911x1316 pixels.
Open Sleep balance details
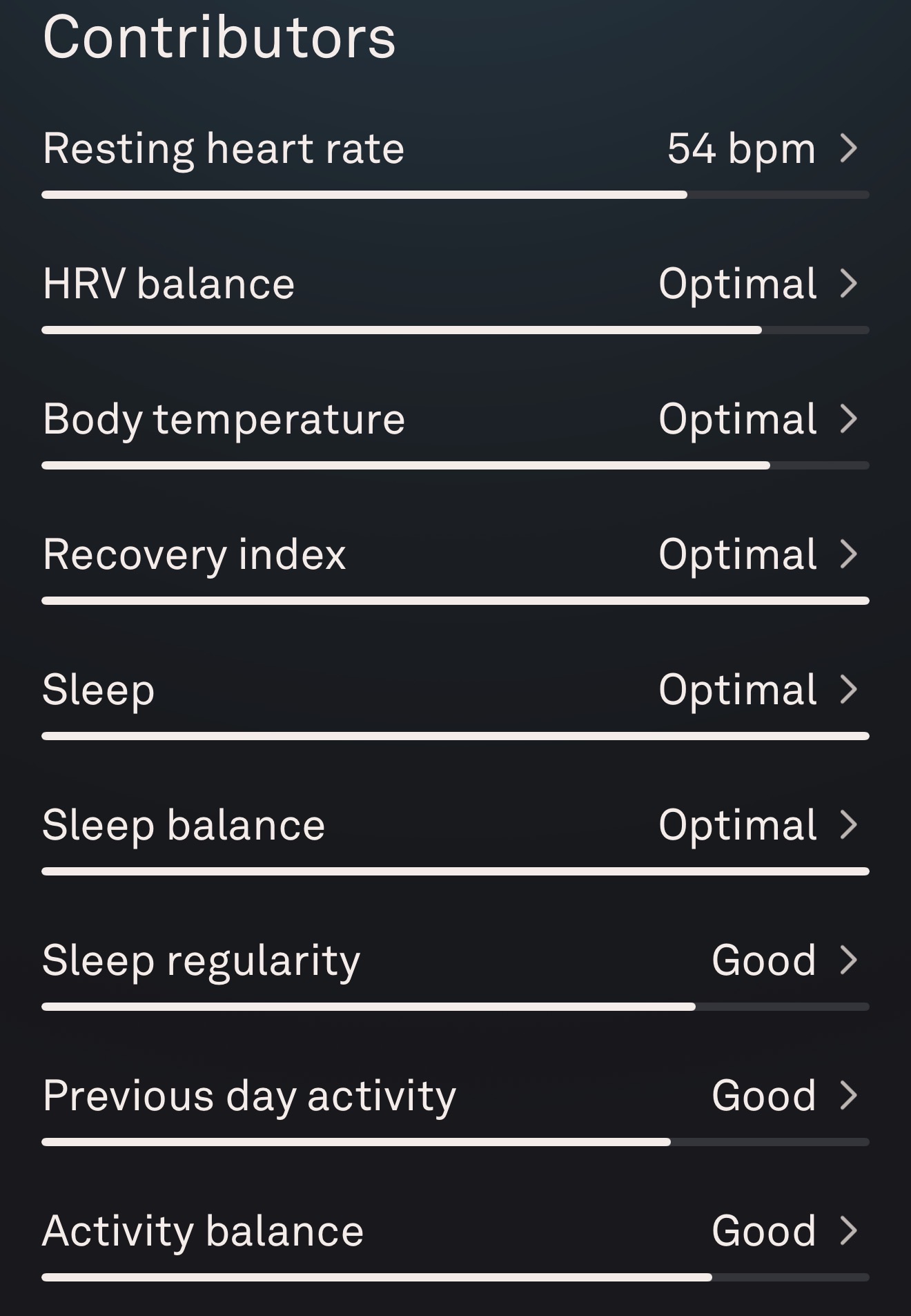(x=454, y=825)
